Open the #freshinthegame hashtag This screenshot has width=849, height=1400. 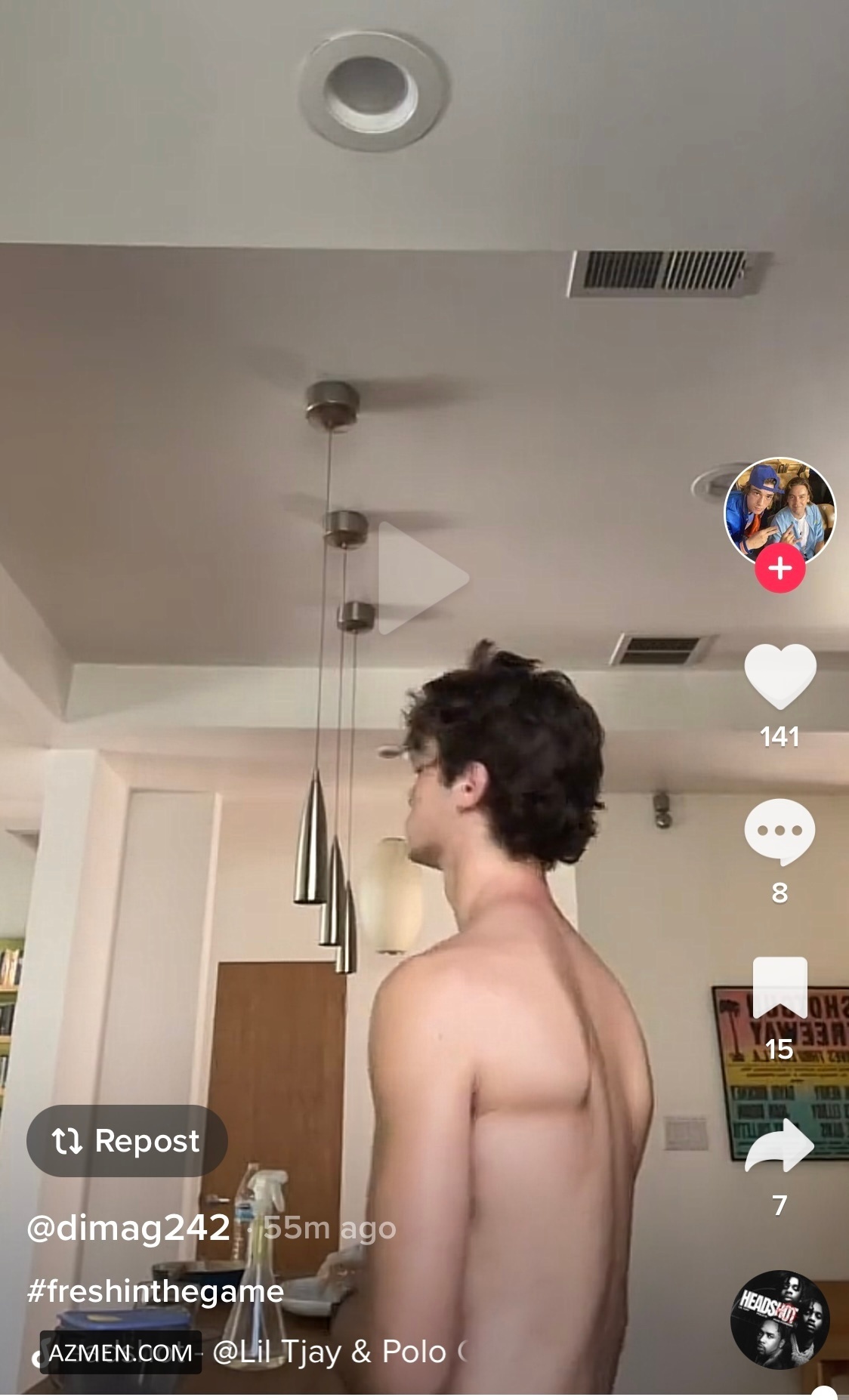point(156,1291)
